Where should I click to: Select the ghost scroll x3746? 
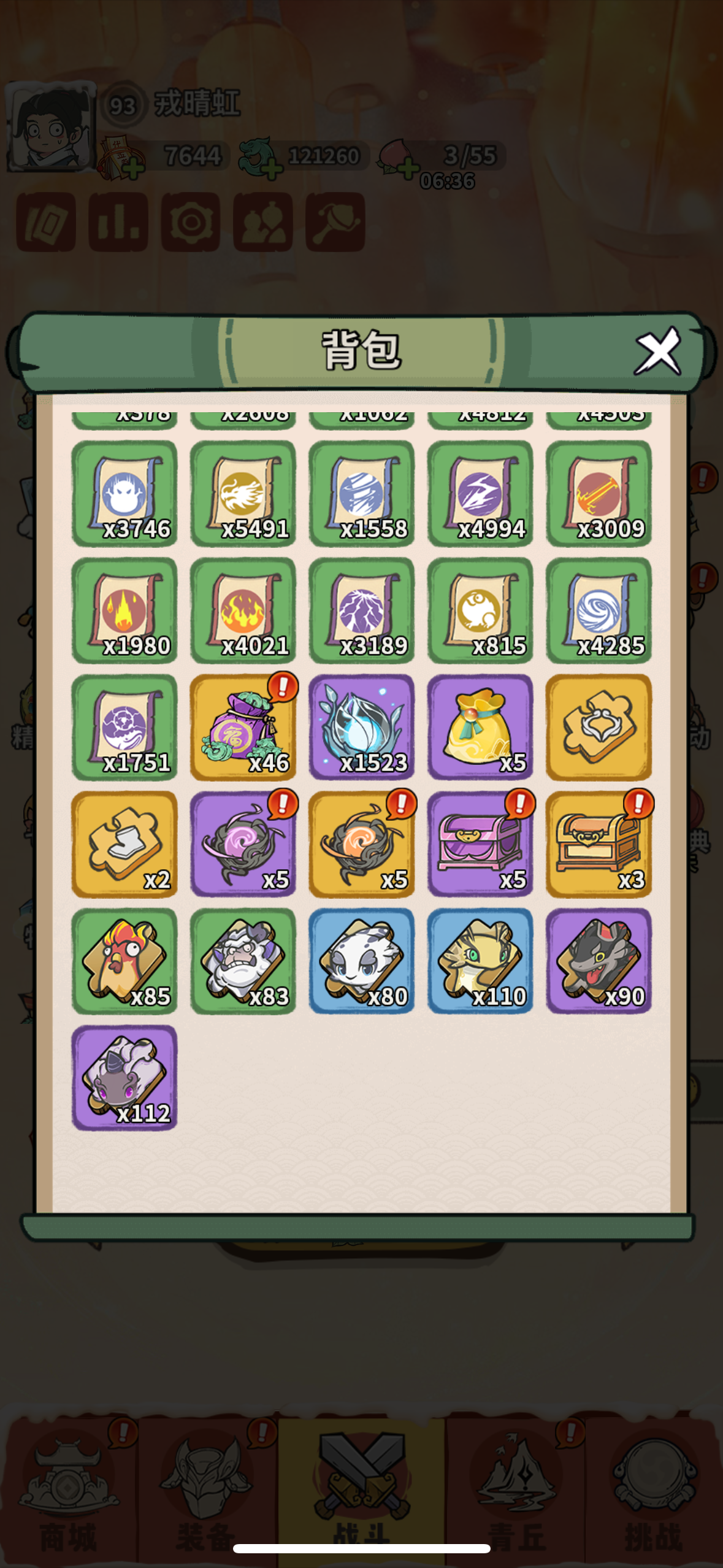pyautogui.click(x=124, y=493)
